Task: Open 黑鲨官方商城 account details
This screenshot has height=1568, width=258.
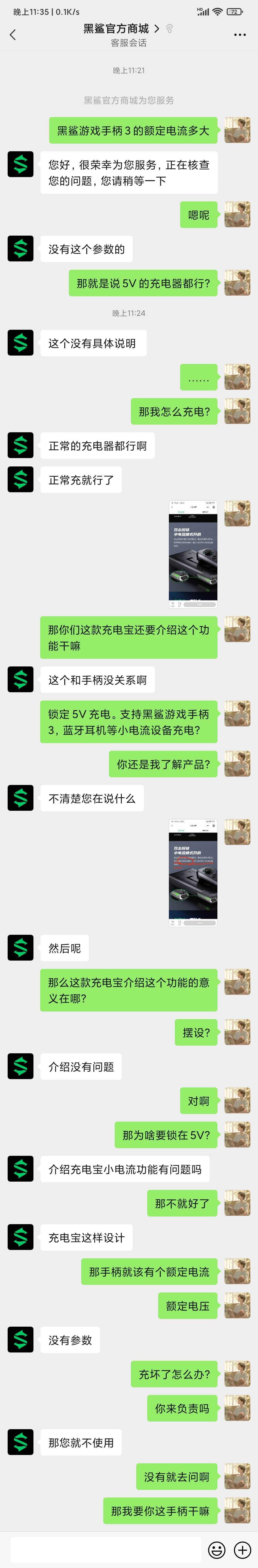Action: click(121, 29)
